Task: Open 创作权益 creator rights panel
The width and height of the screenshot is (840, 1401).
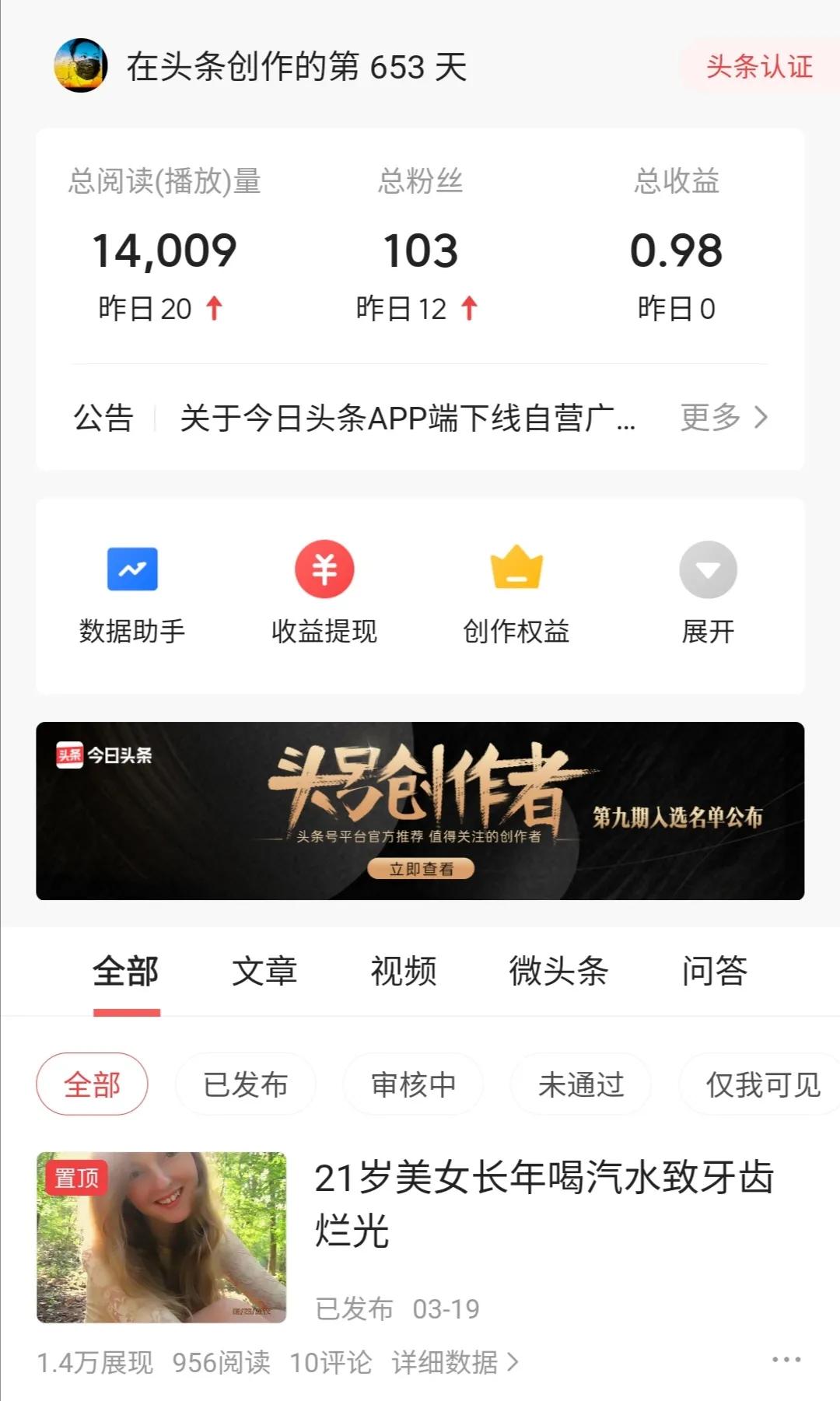Action: click(x=516, y=591)
